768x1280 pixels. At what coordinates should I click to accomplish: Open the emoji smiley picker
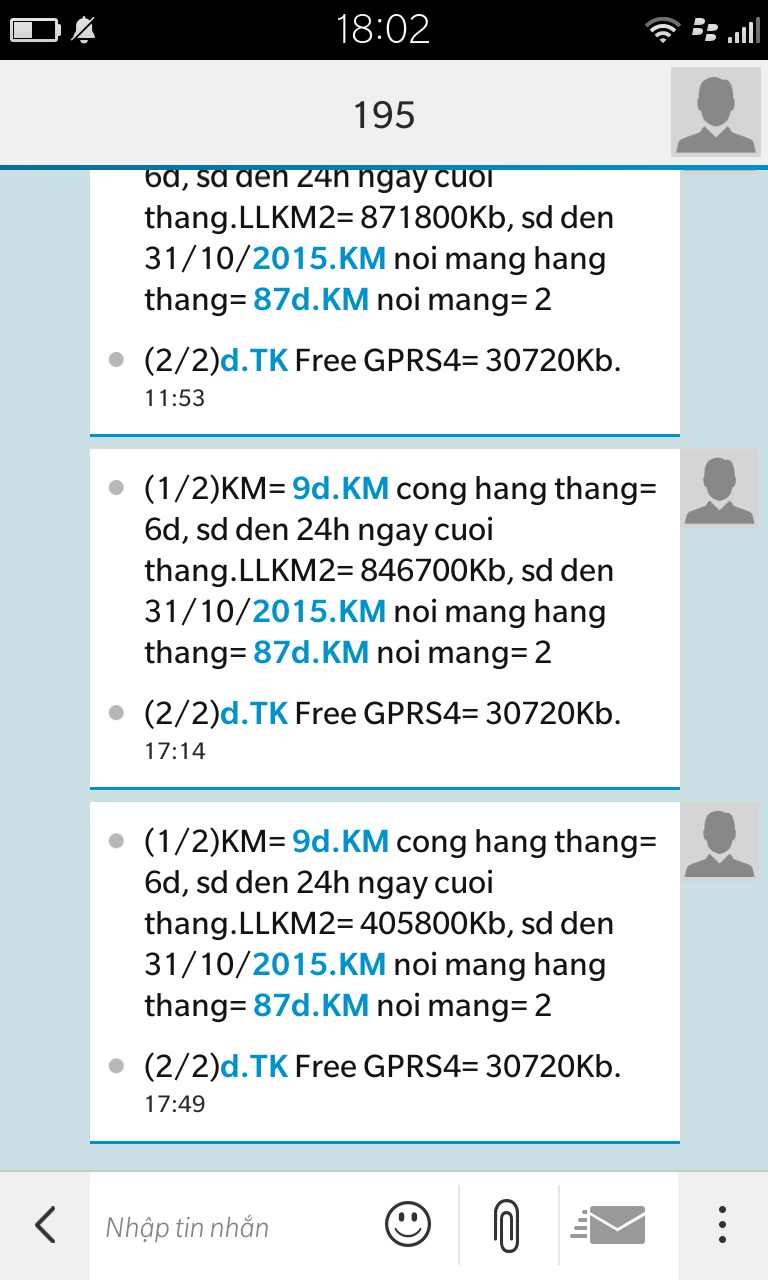point(408,1224)
